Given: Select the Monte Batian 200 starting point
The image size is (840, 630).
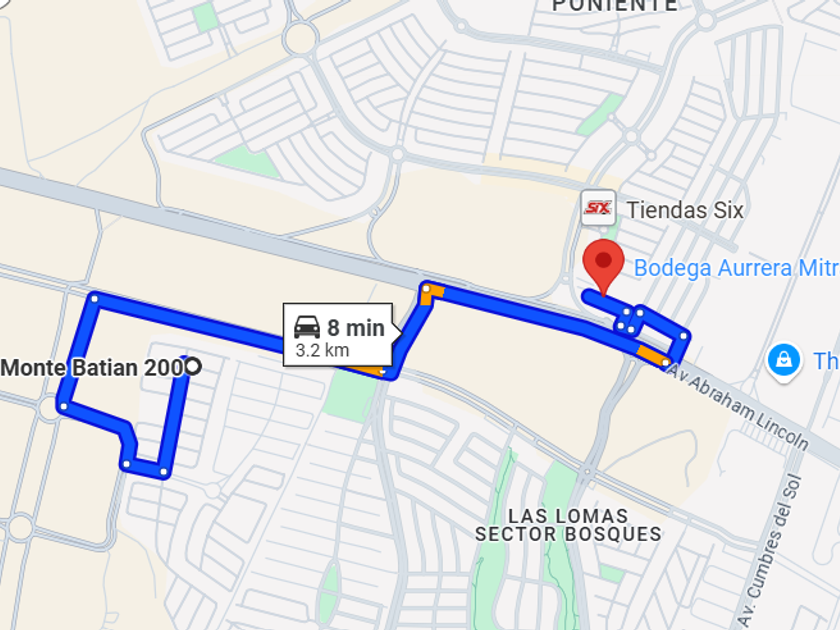Looking at the screenshot, I should click(193, 367).
